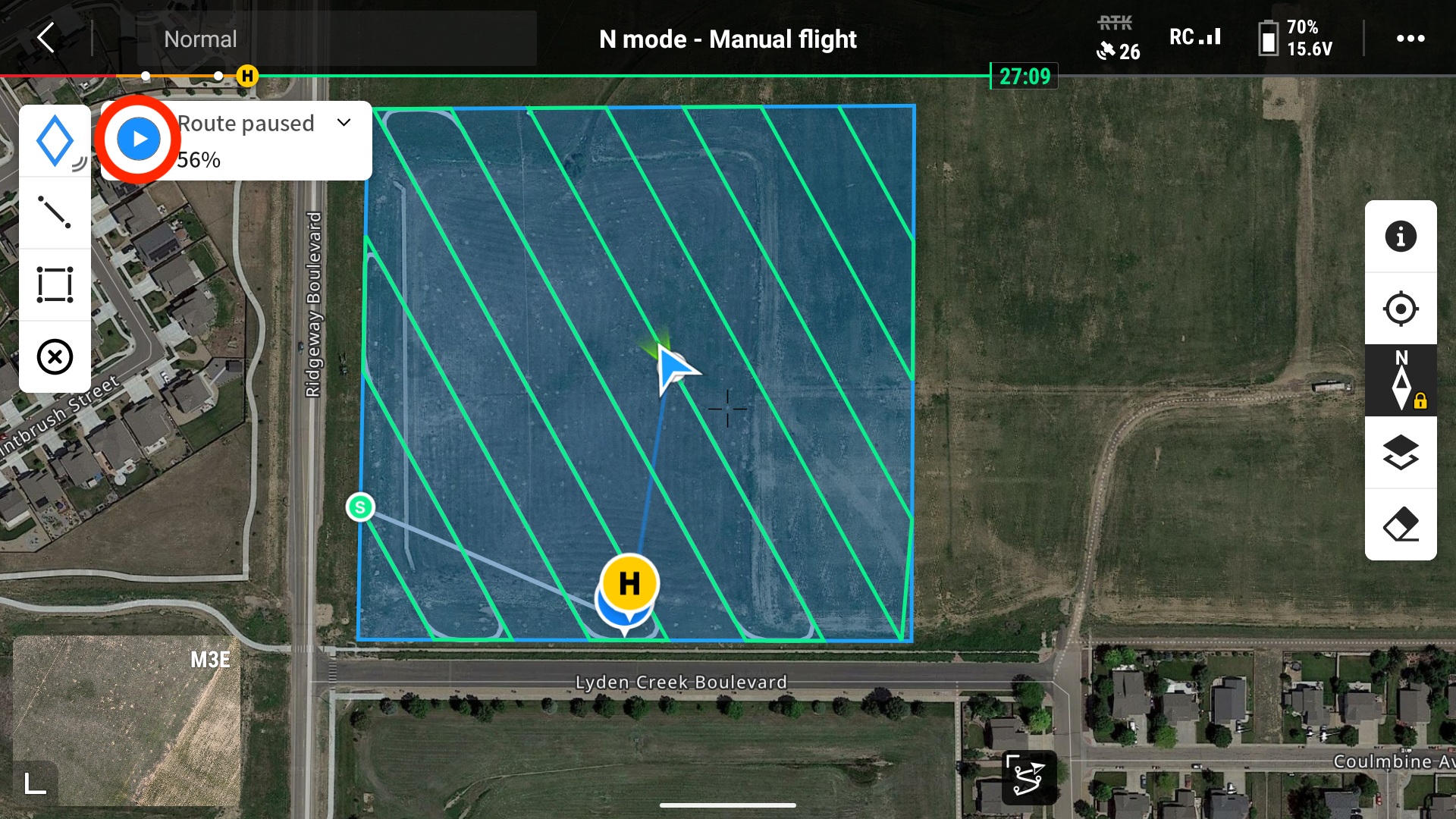Open the M3E camera view thumbnail

pyautogui.click(x=127, y=720)
